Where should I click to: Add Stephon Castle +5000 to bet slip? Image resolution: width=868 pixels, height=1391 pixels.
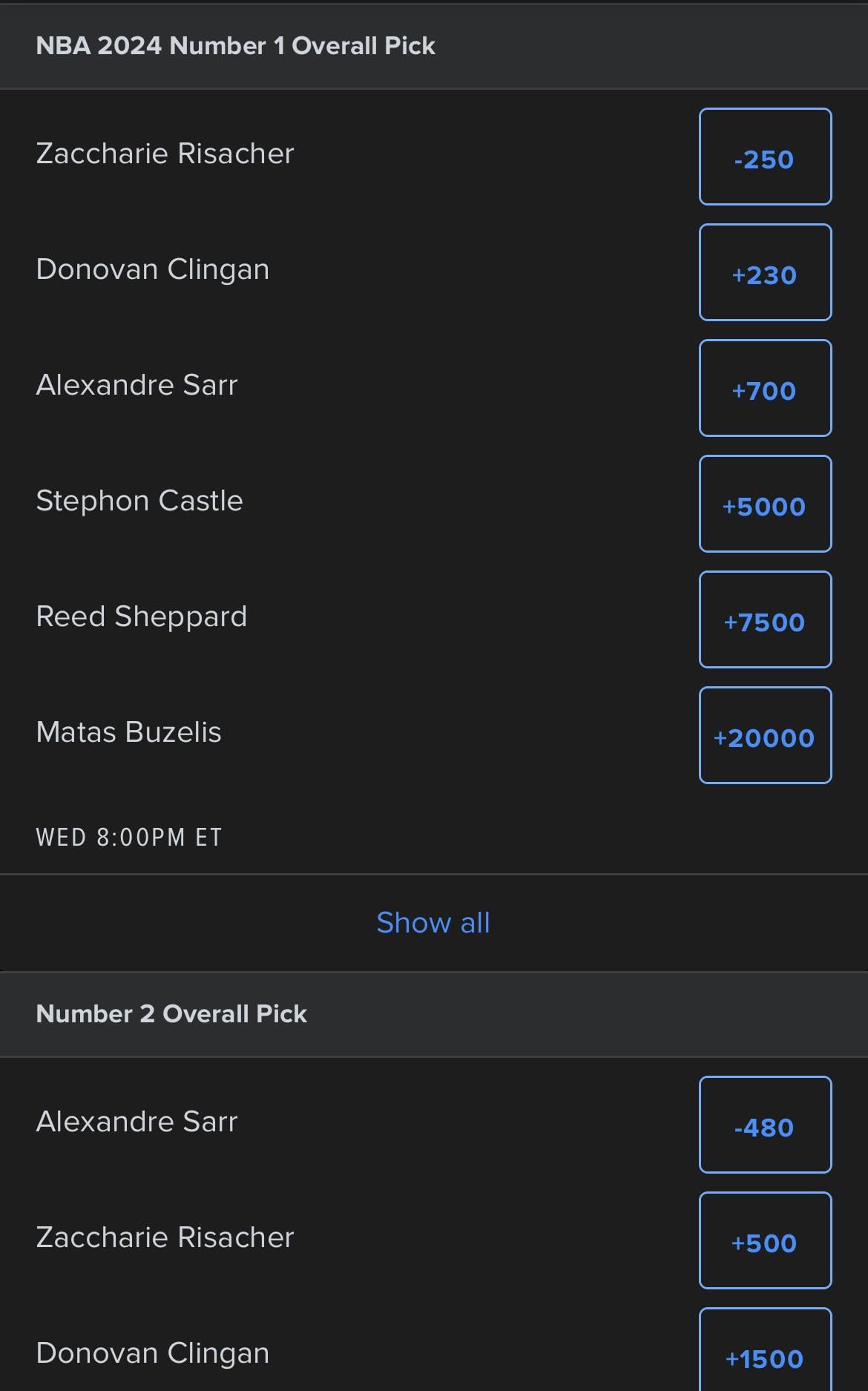(765, 504)
